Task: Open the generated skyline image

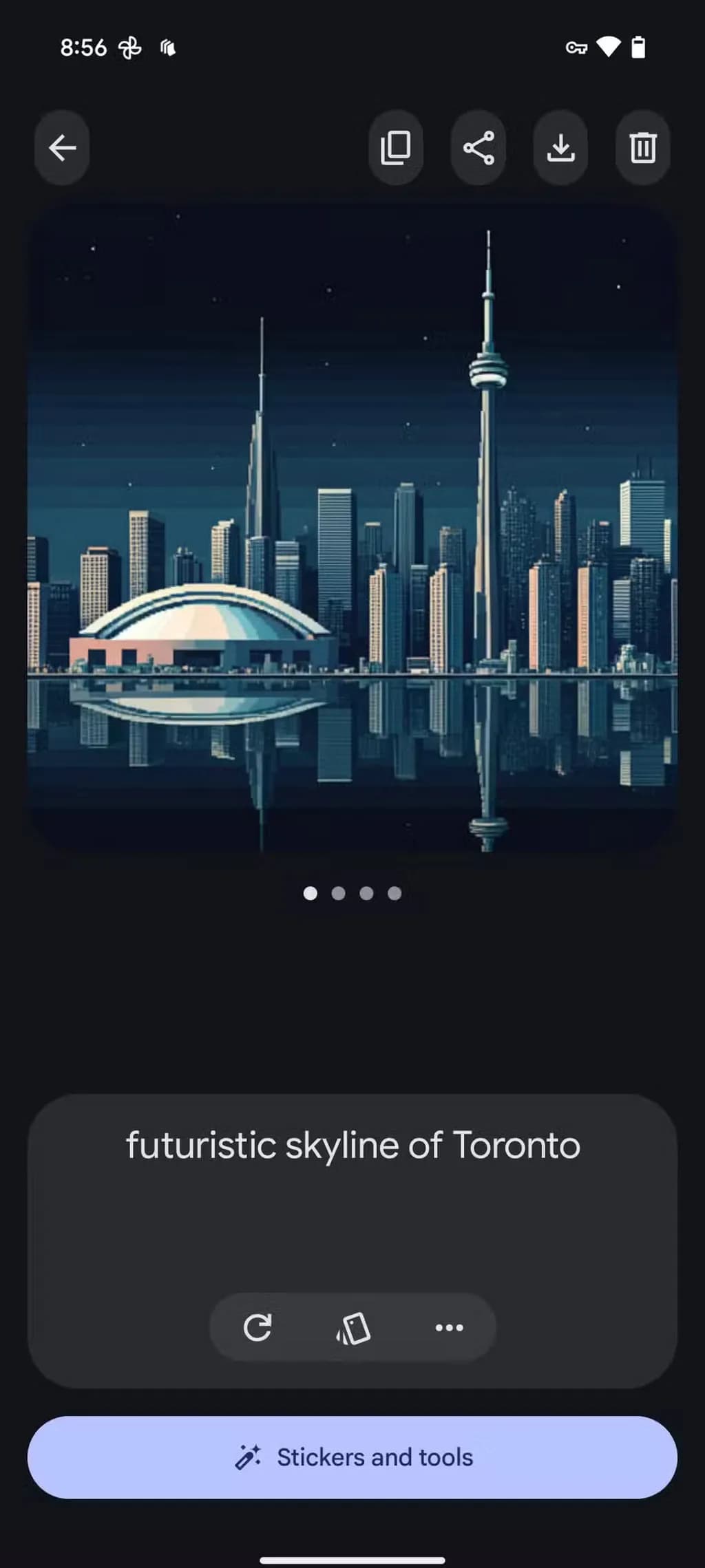Action: click(x=352, y=528)
